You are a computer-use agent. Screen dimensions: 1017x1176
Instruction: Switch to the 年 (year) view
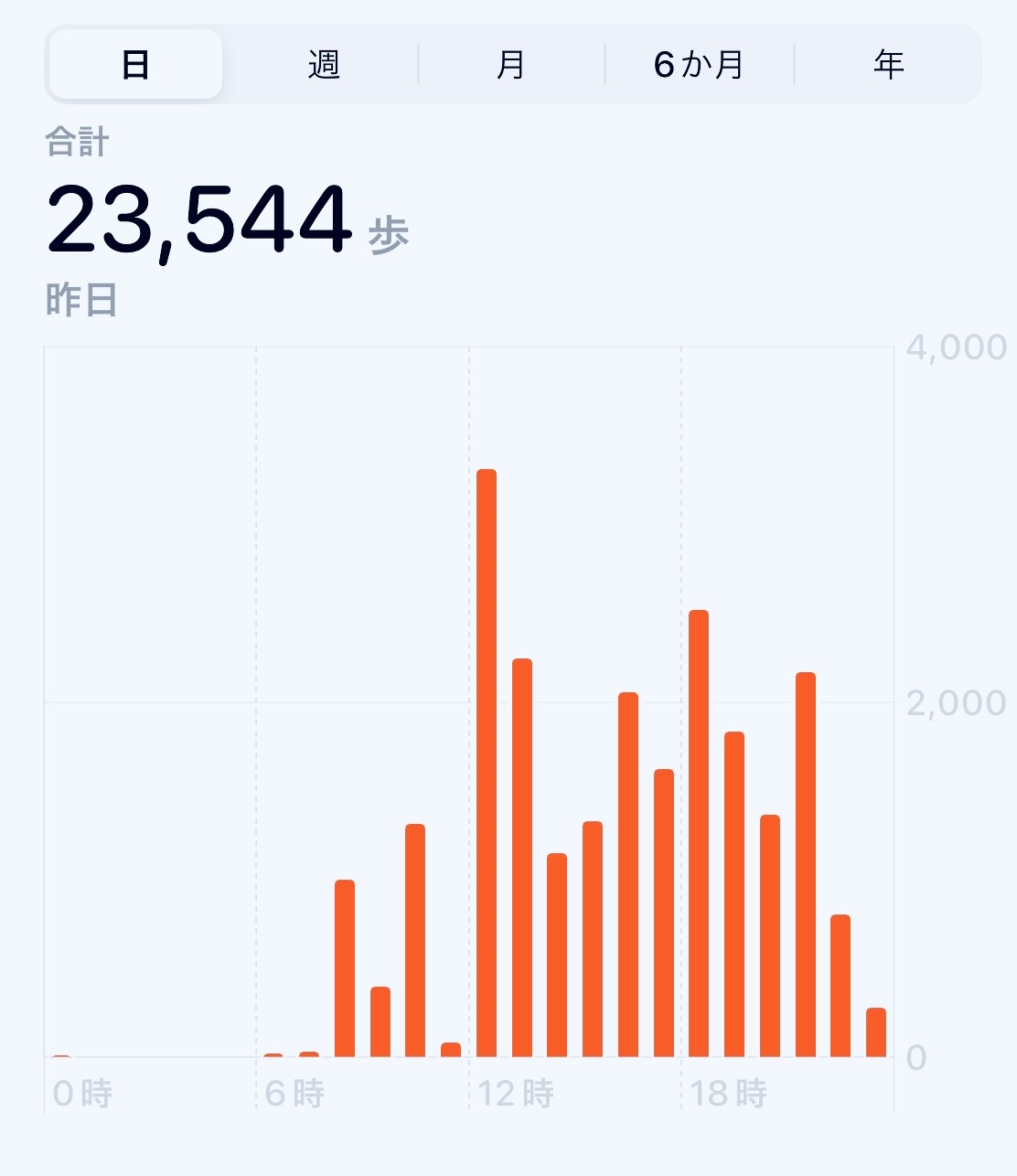tap(888, 65)
